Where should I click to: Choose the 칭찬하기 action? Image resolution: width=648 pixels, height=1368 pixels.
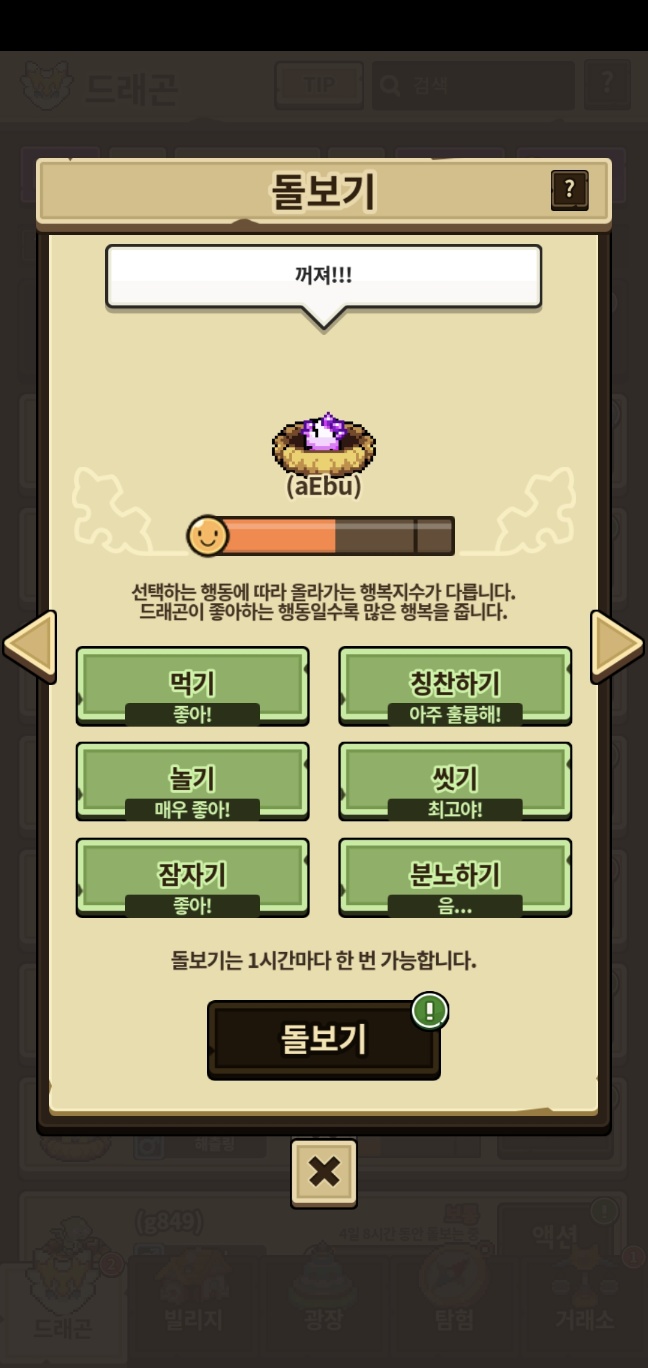tap(455, 685)
